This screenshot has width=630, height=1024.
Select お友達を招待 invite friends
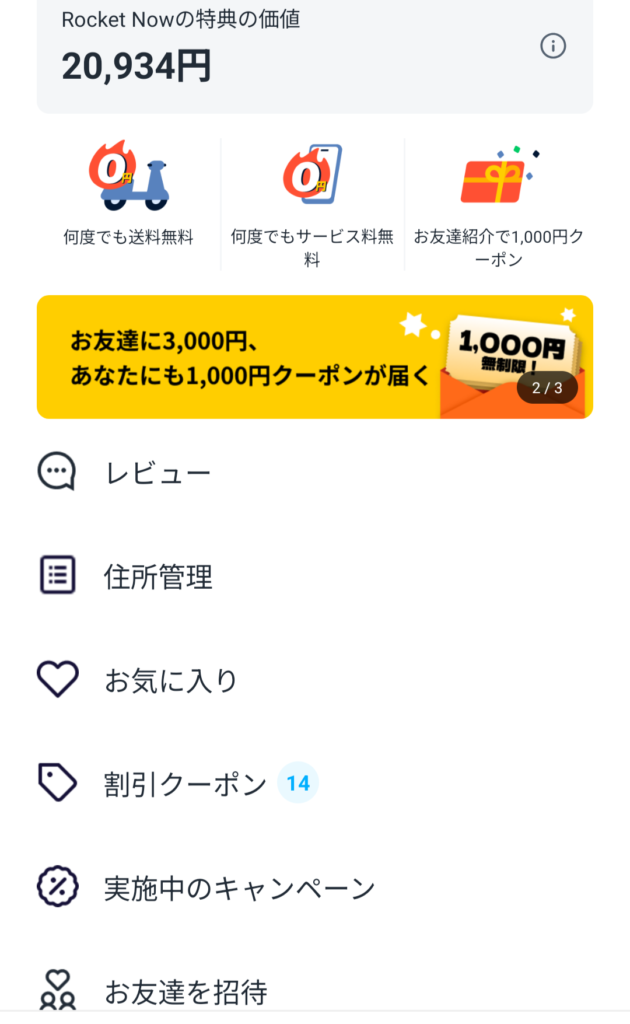pyautogui.click(x=185, y=991)
